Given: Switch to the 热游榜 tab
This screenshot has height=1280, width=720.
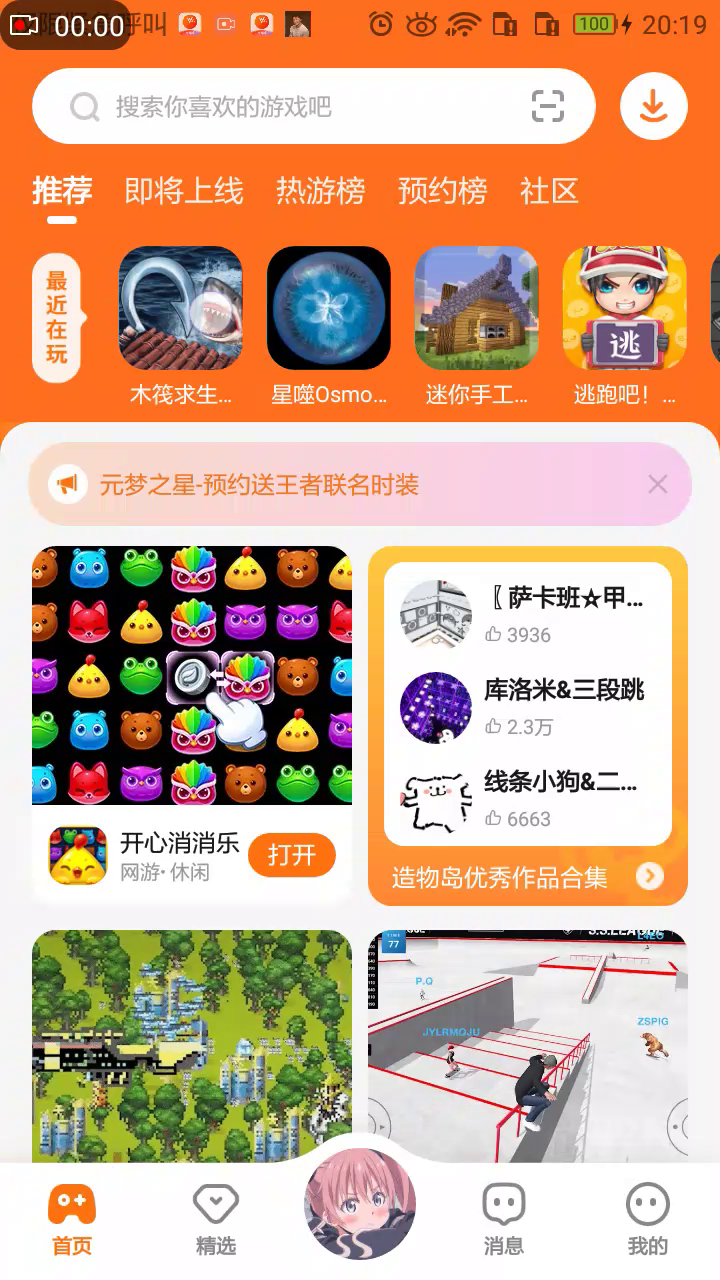Looking at the screenshot, I should pos(321,190).
